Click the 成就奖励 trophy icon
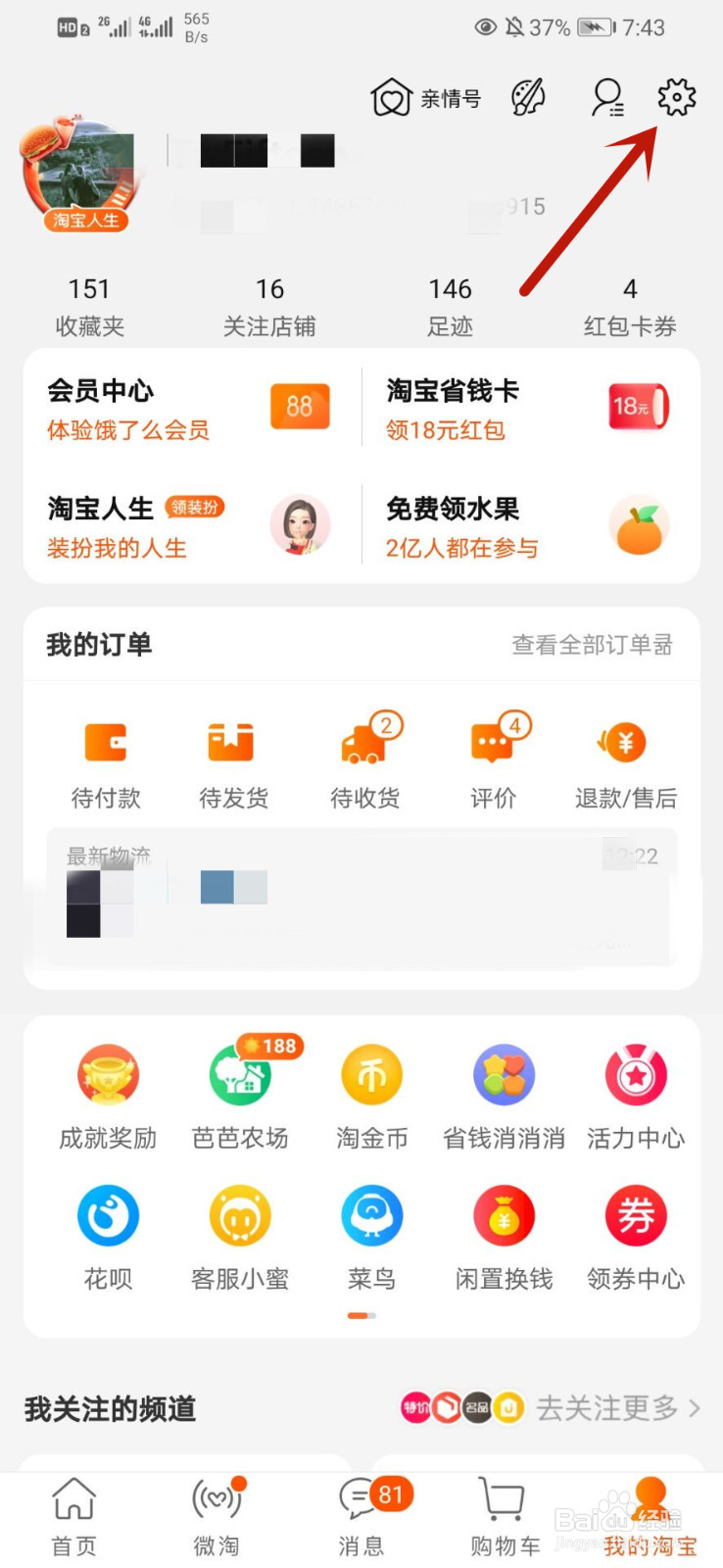The width and height of the screenshot is (723, 1568). pyautogui.click(x=108, y=1075)
